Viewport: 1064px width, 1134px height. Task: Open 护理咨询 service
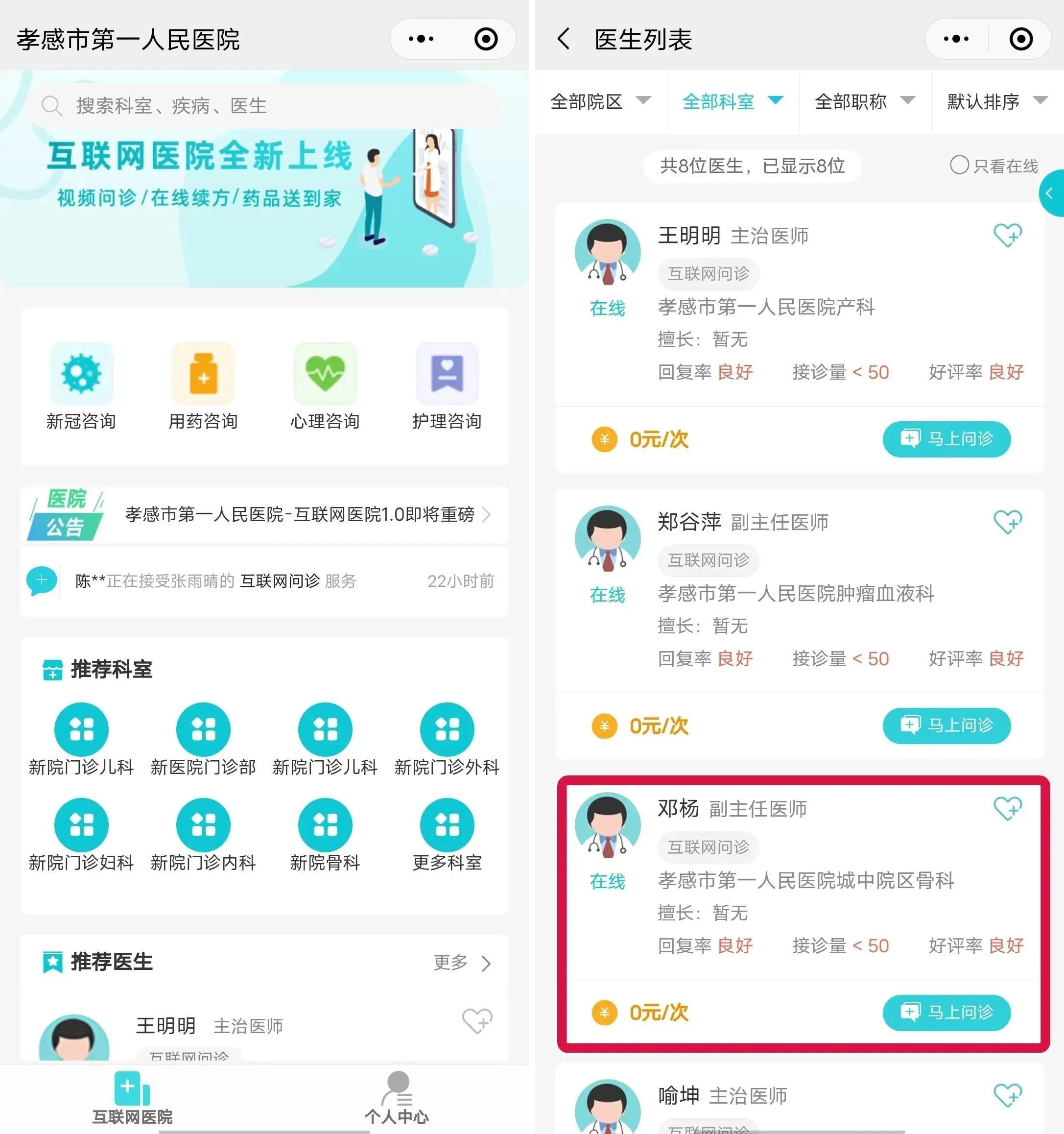tap(447, 386)
